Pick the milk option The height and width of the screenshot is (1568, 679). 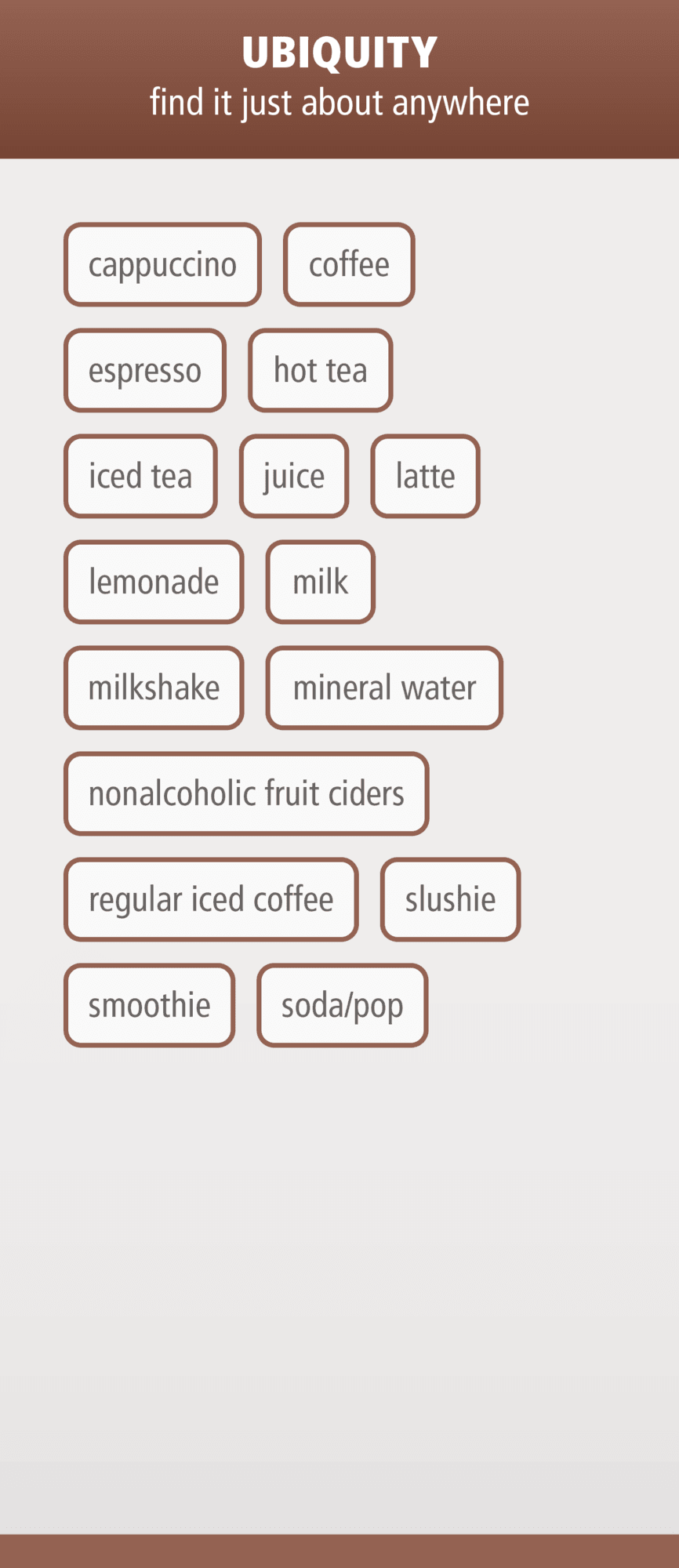(320, 582)
